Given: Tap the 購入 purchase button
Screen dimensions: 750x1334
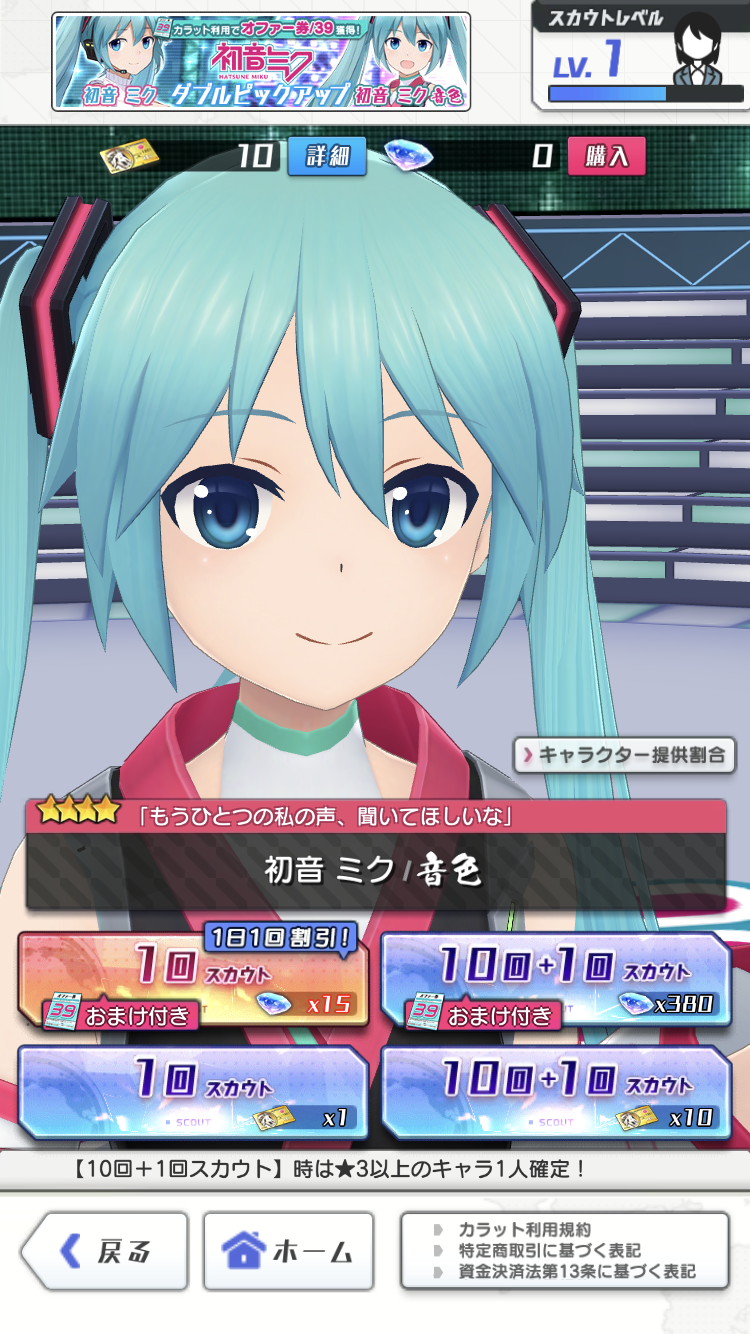Looking at the screenshot, I should 606,156.
